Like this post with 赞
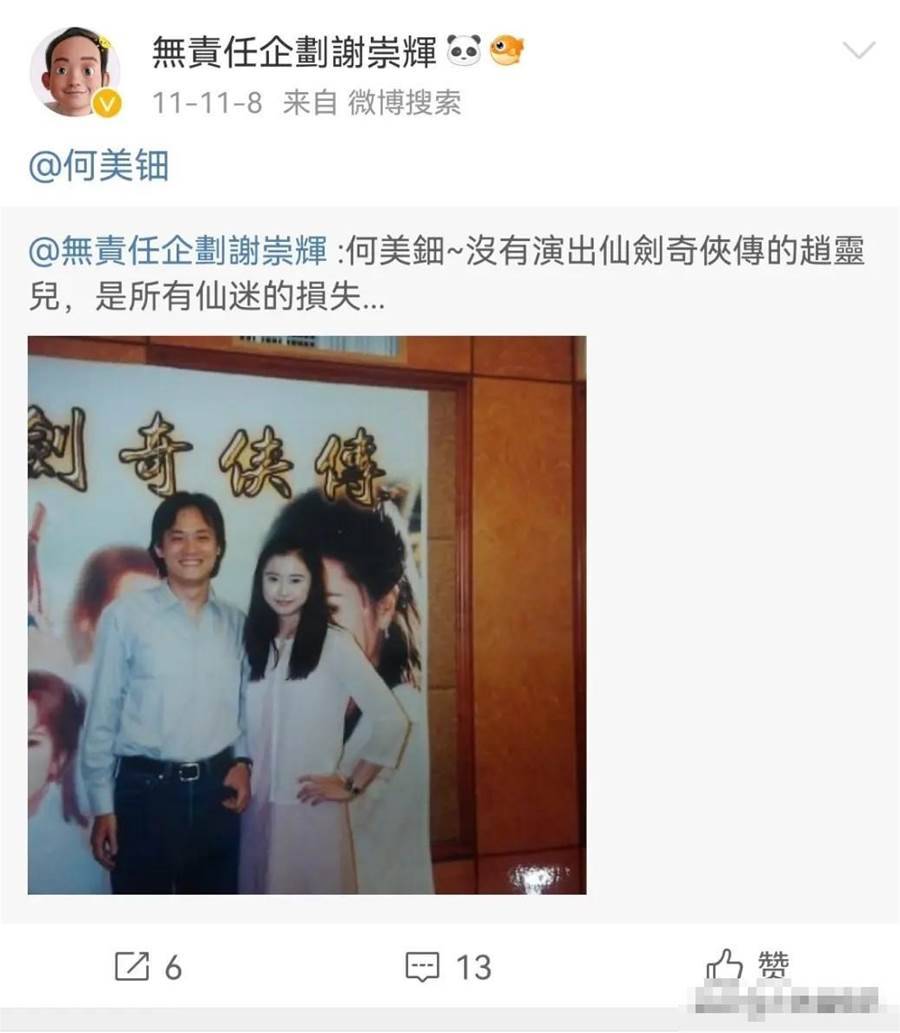The width and height of the screenshot is (900, 1033). 747,967
